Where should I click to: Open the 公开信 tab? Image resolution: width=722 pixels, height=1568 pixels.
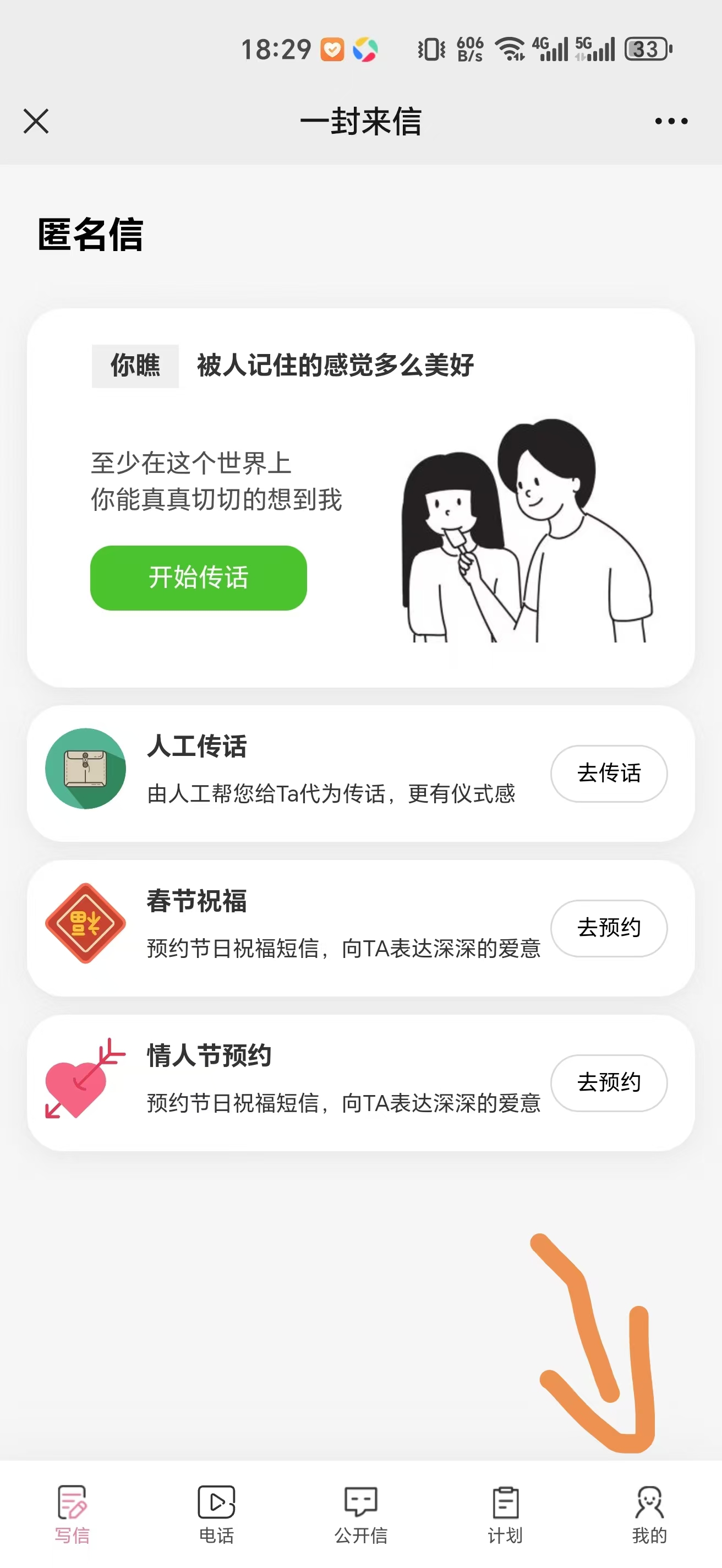coord(360,1513)
